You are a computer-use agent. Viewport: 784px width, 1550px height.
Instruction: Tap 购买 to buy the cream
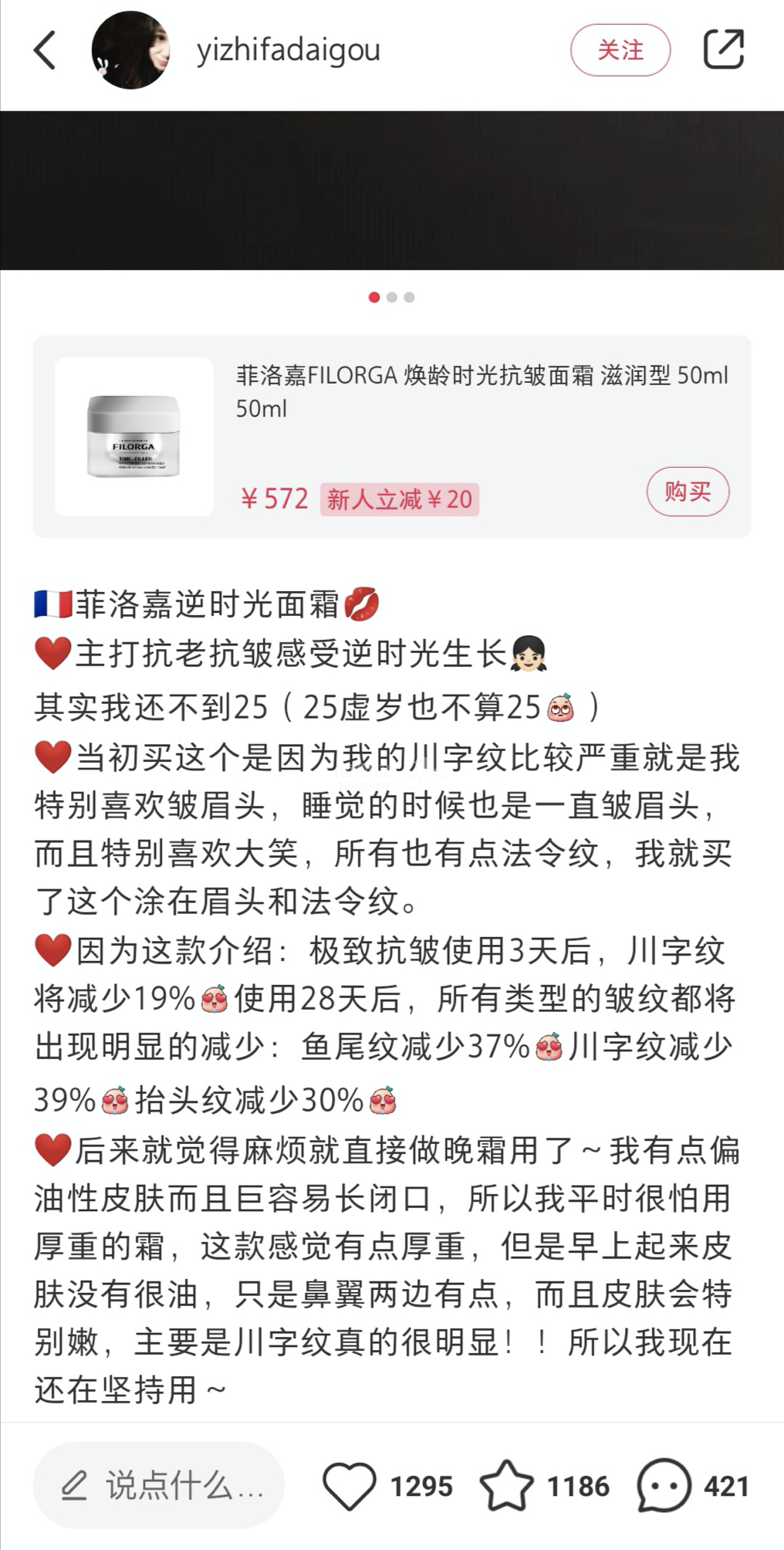tap(687, 492)
